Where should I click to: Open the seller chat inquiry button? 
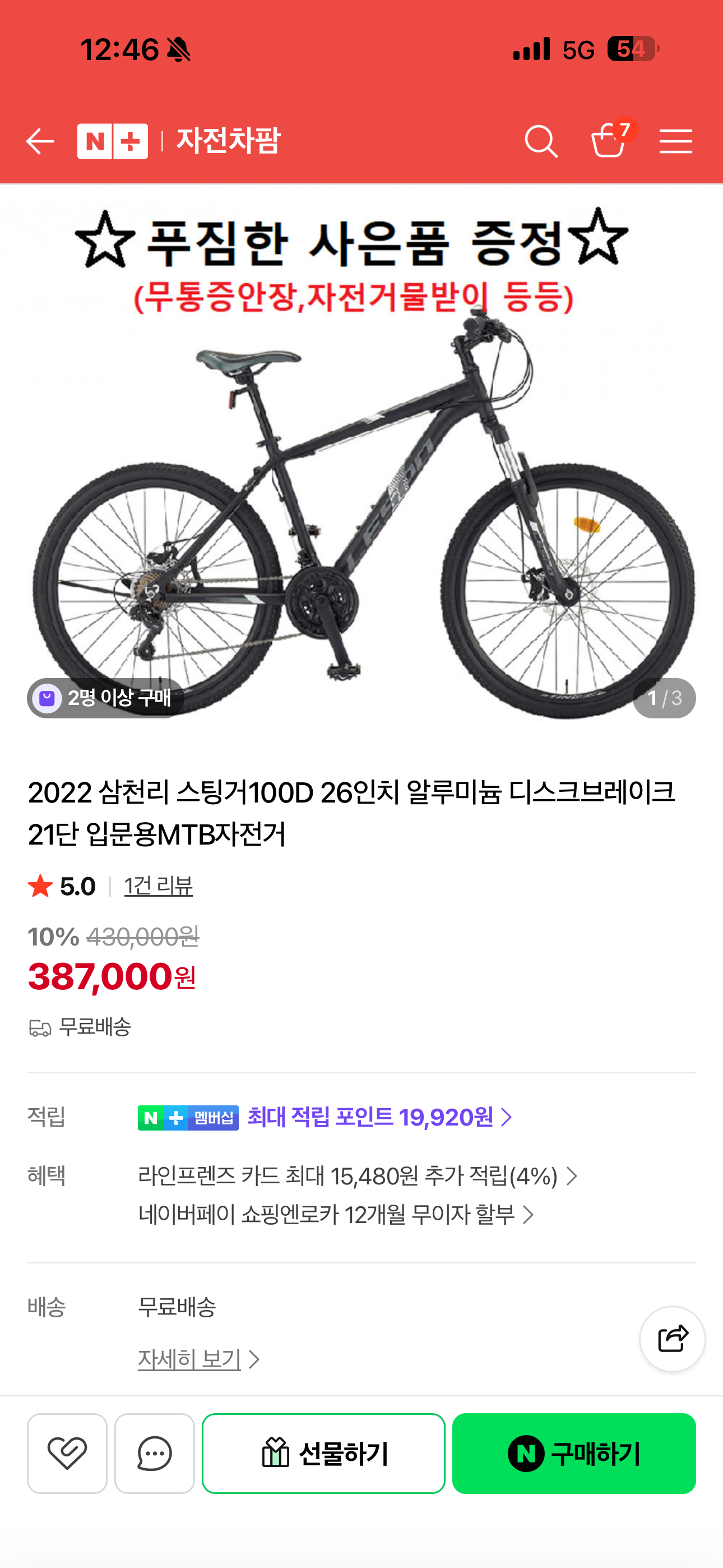click(155, 1453)
